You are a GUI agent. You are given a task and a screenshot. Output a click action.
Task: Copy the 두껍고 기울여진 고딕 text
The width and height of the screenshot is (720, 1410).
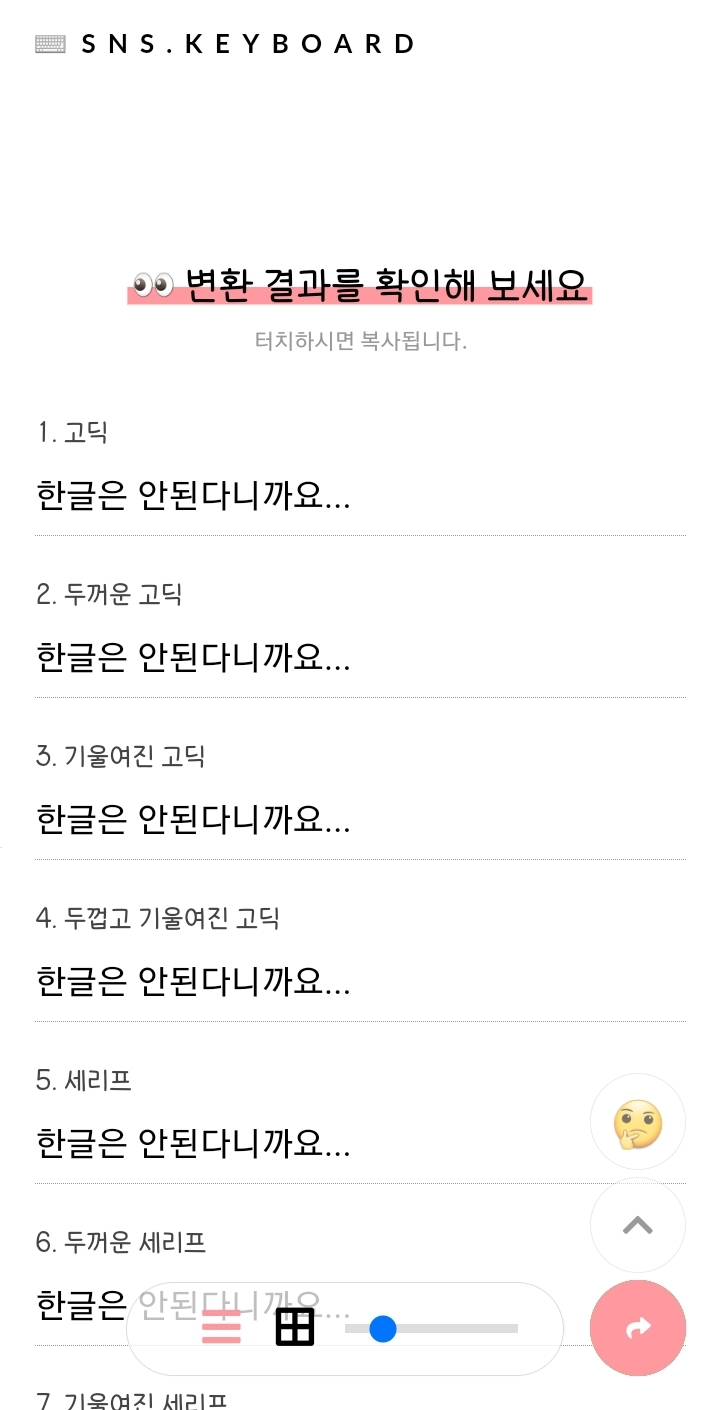click(193, 982)
